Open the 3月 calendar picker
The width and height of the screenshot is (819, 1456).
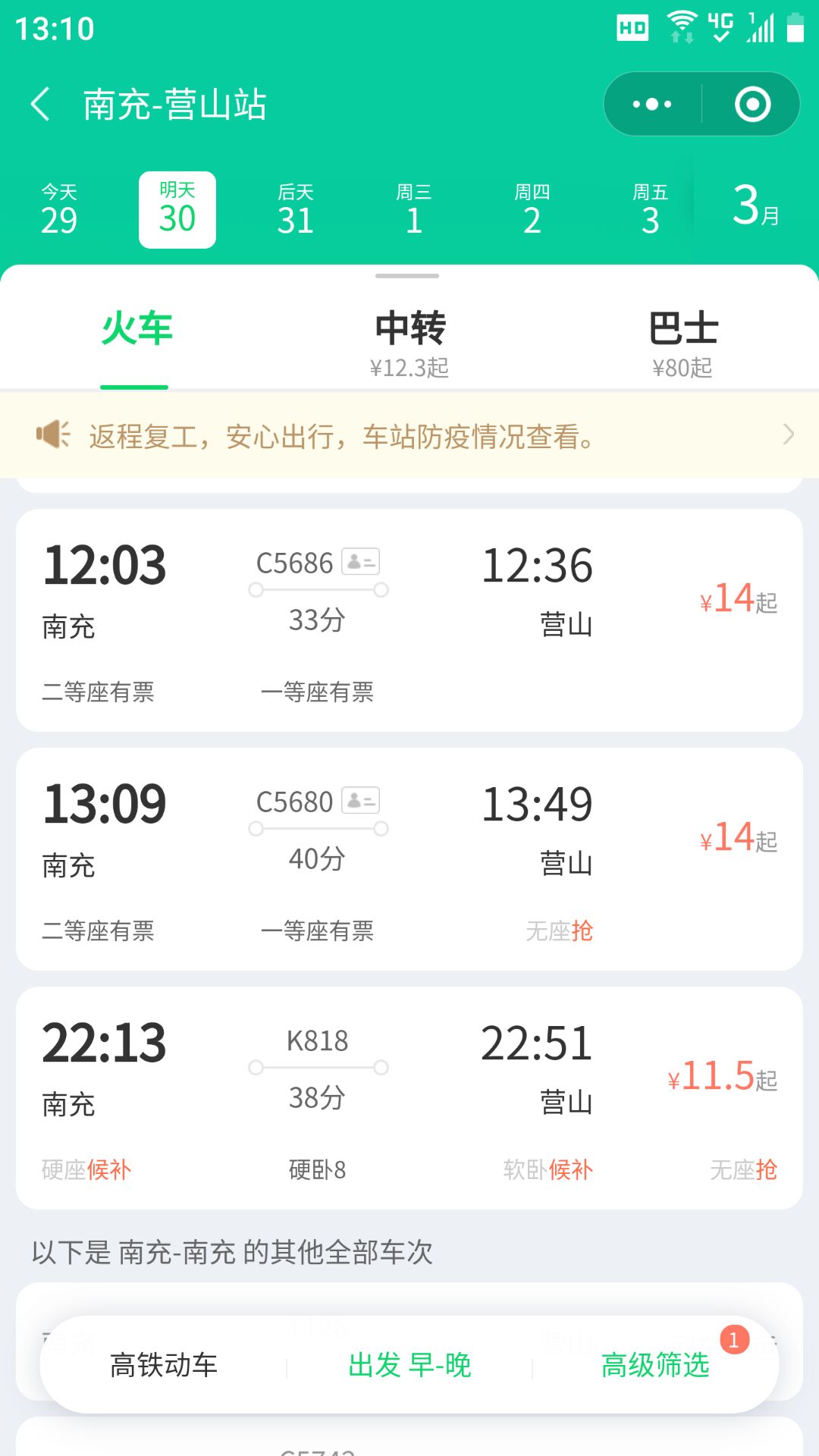tap(755, 207)
